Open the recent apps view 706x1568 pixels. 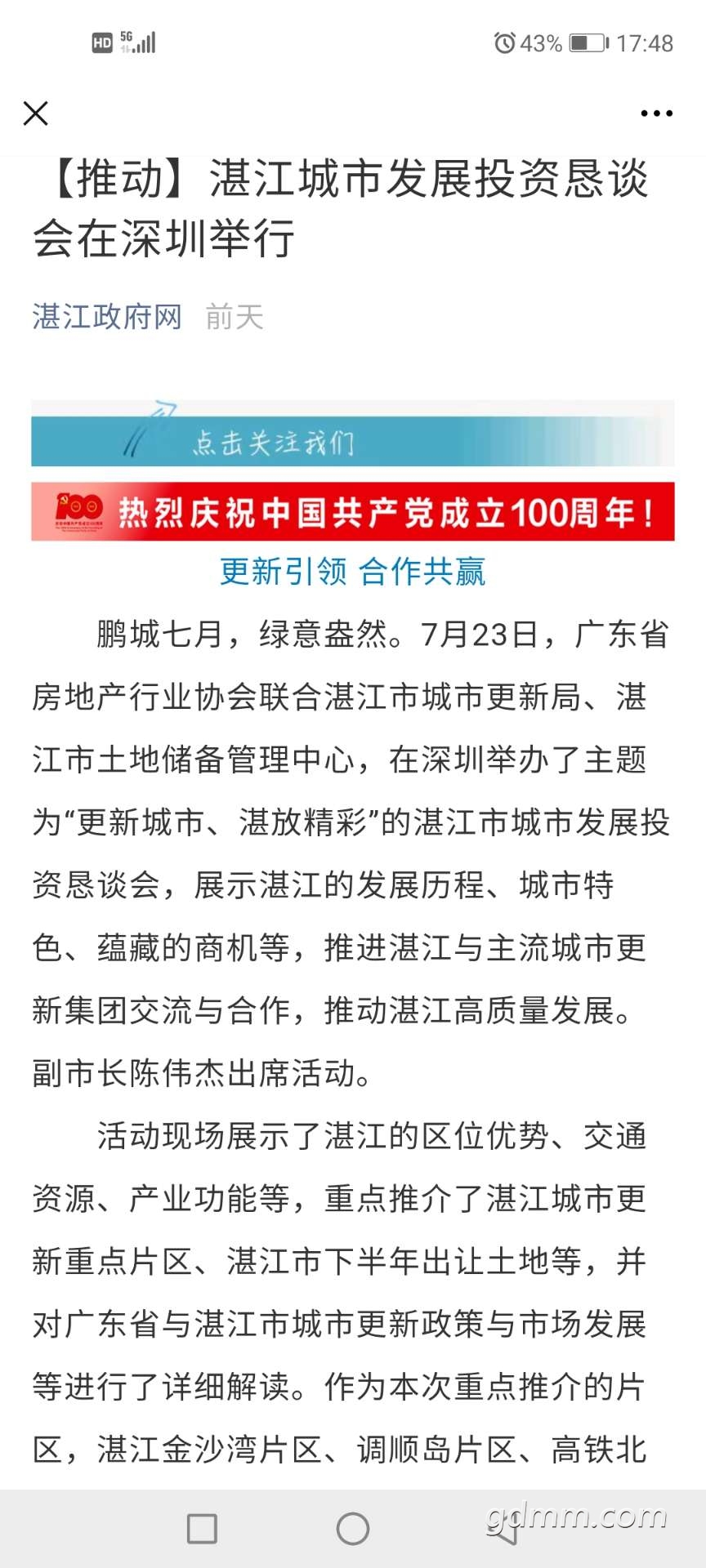pyautogui.click(x=202, y=1528)
